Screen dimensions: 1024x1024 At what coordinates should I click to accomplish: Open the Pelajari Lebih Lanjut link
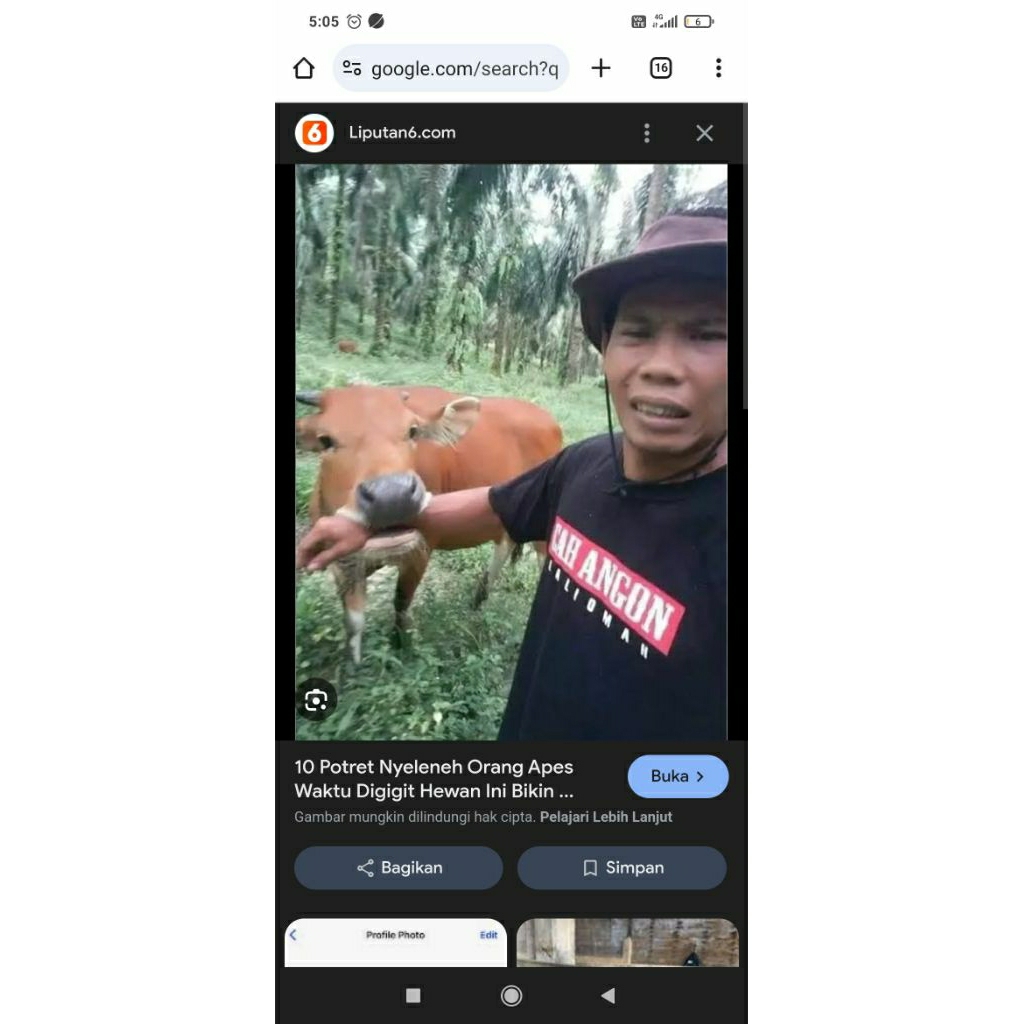click(x=605, y=817)
